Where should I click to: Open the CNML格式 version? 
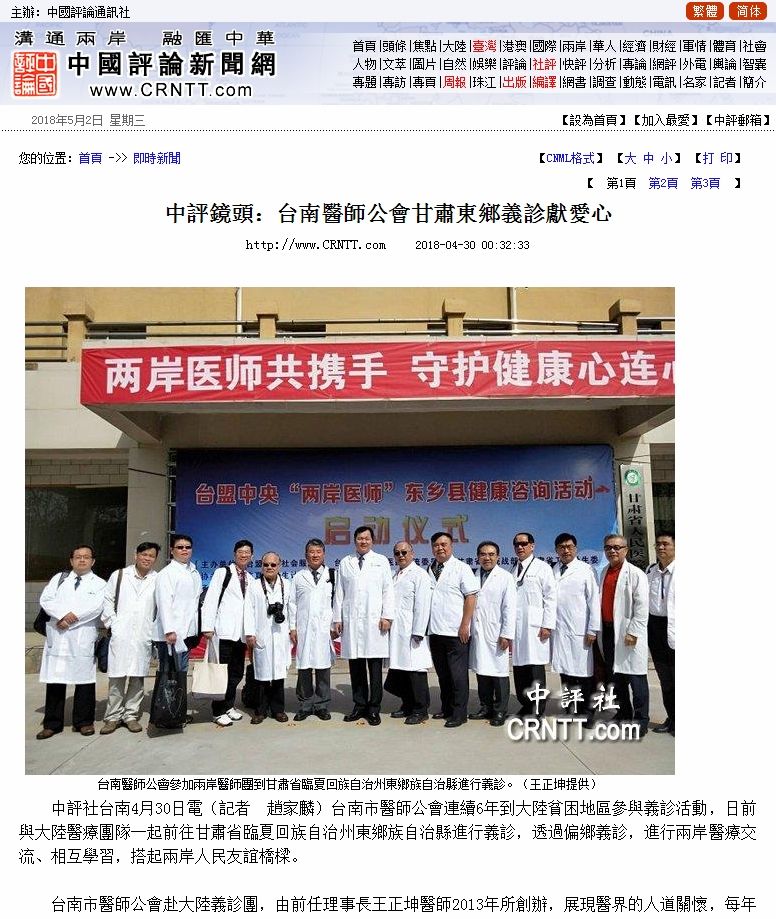(572, 158)
